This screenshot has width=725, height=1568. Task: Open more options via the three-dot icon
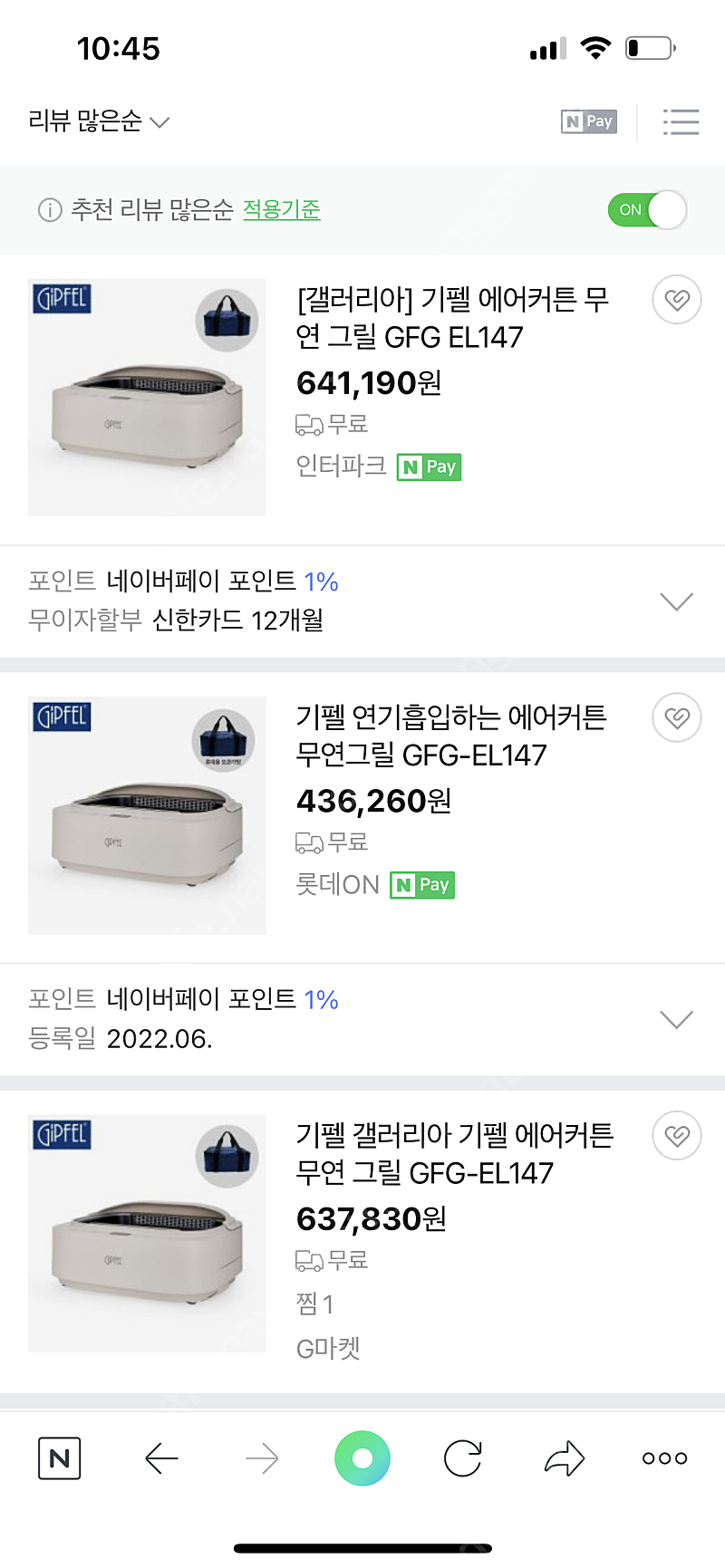click(662, 1458)
